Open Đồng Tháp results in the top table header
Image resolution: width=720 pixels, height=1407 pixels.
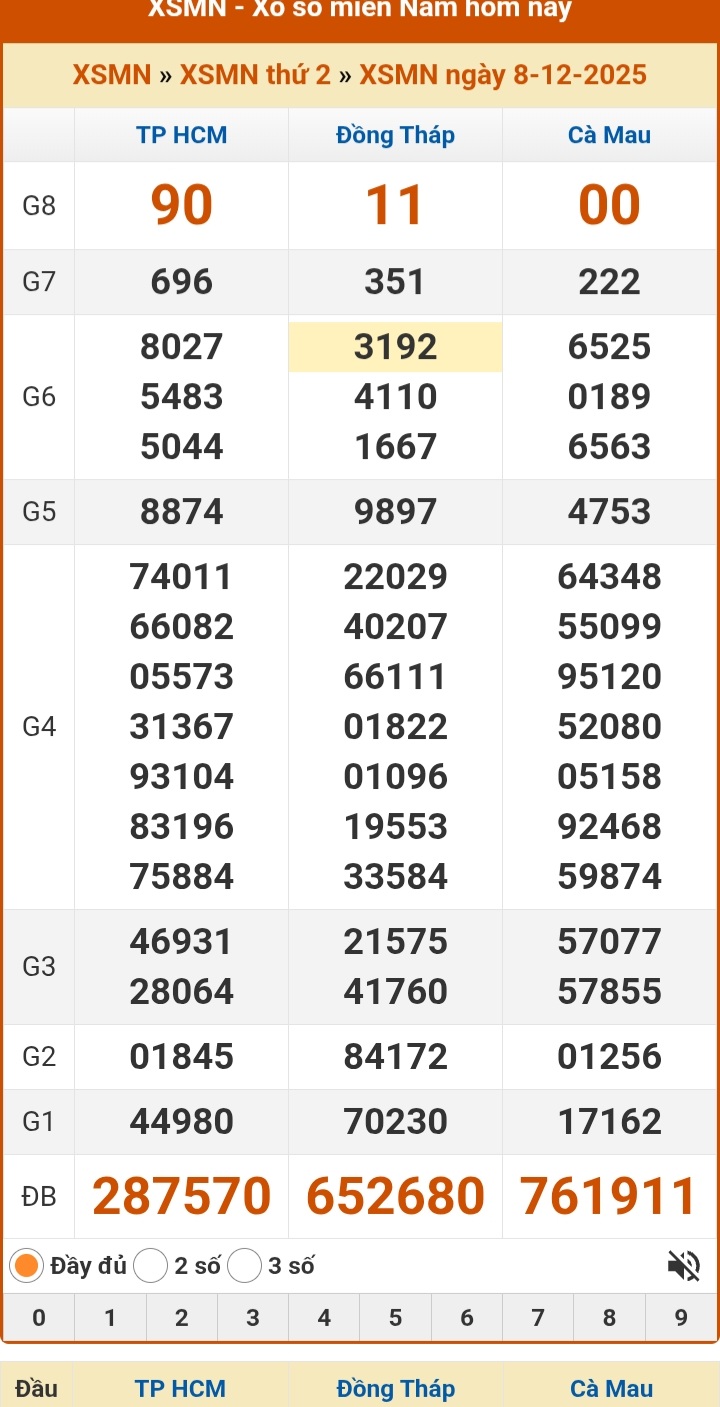395,135
